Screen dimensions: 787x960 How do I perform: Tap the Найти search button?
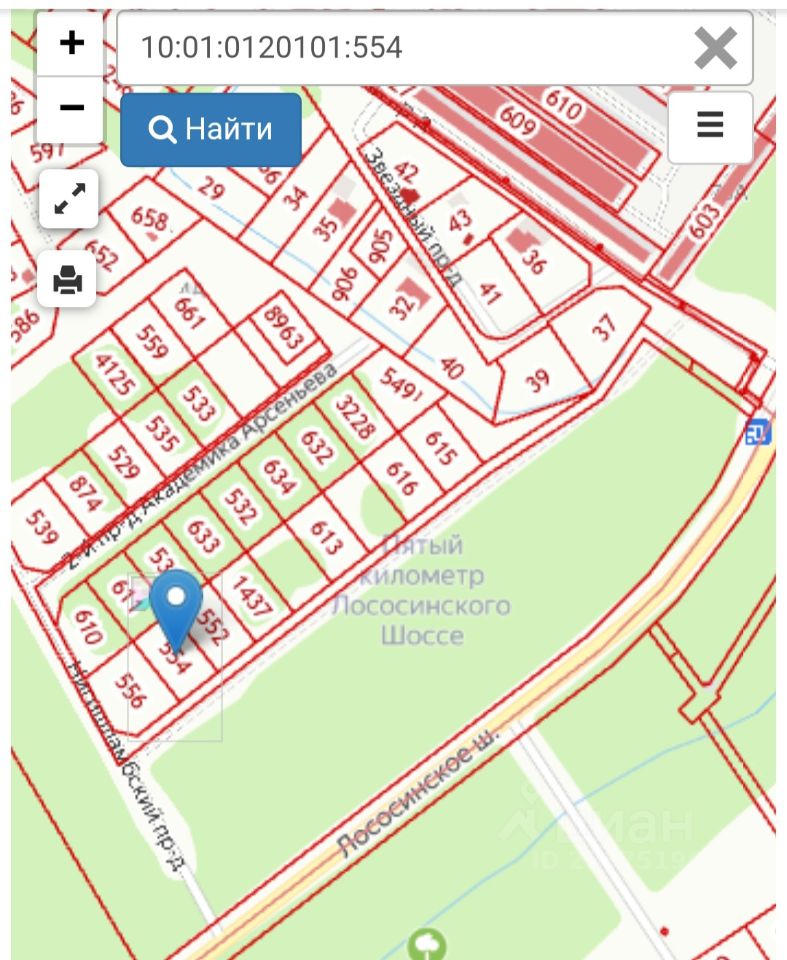click(211, 129)
